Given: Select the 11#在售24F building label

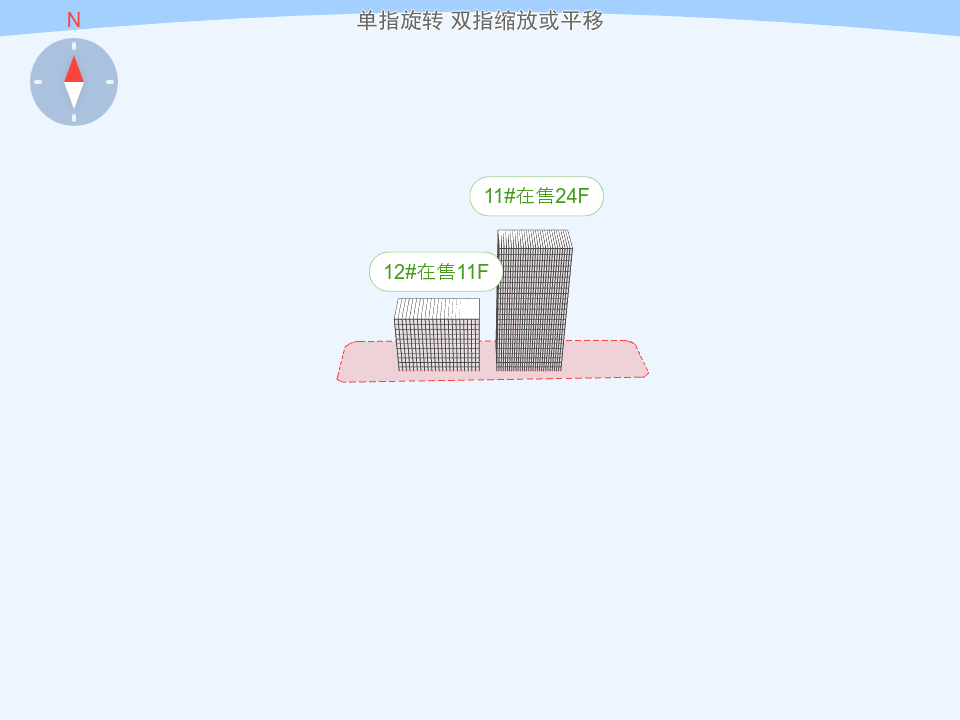Looking at the screenshot, I should [536, 196].
